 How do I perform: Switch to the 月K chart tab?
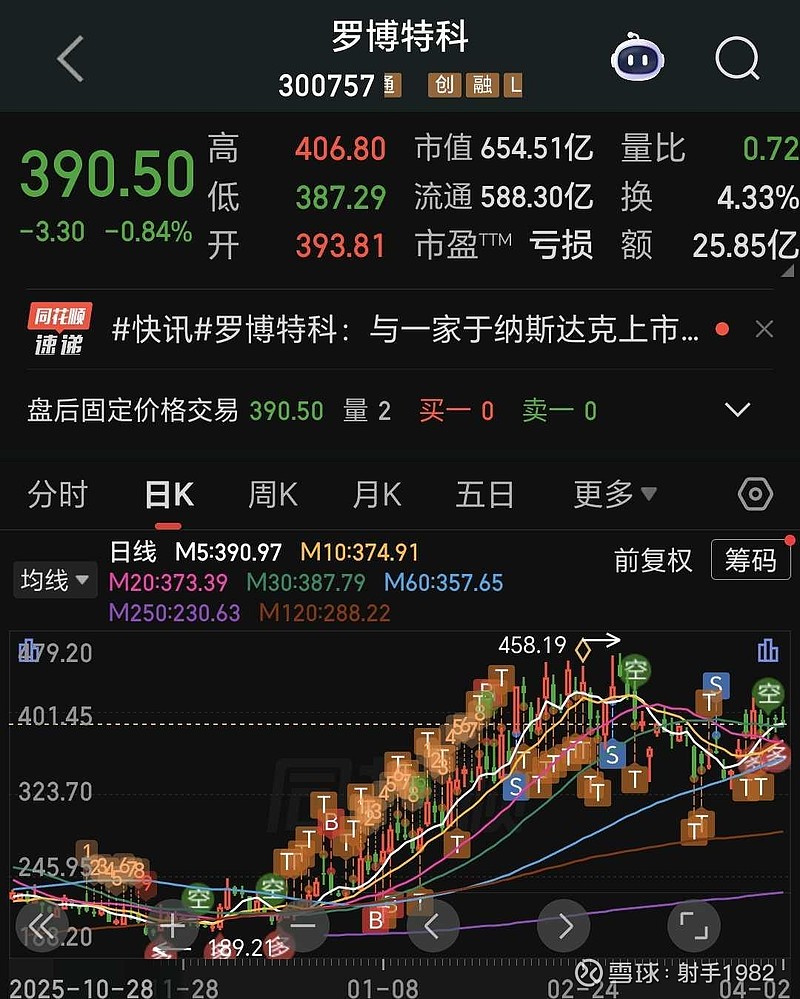(x=377, y=494)
